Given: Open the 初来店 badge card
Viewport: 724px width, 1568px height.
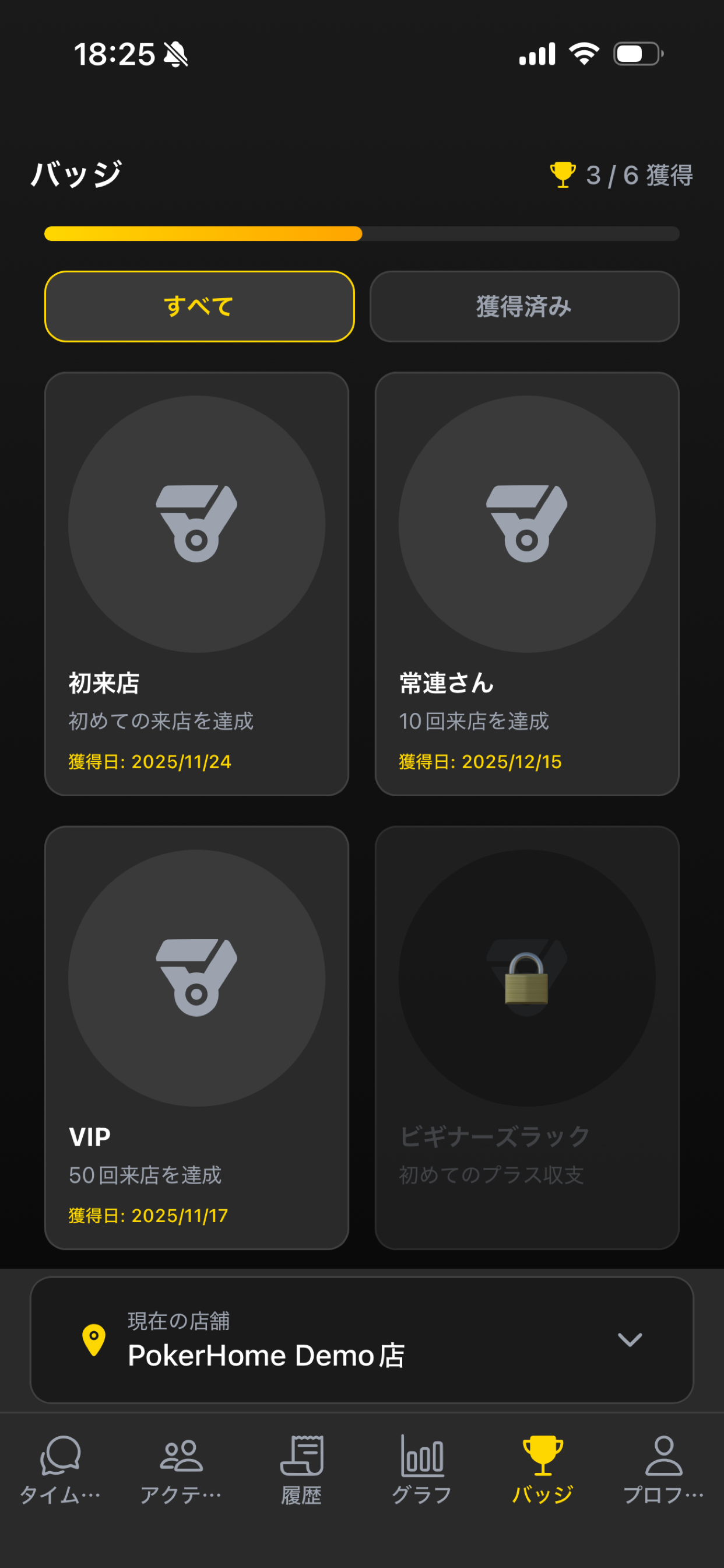Looking at the screenshot, I should pyautogui.click(x=197, y=584).
